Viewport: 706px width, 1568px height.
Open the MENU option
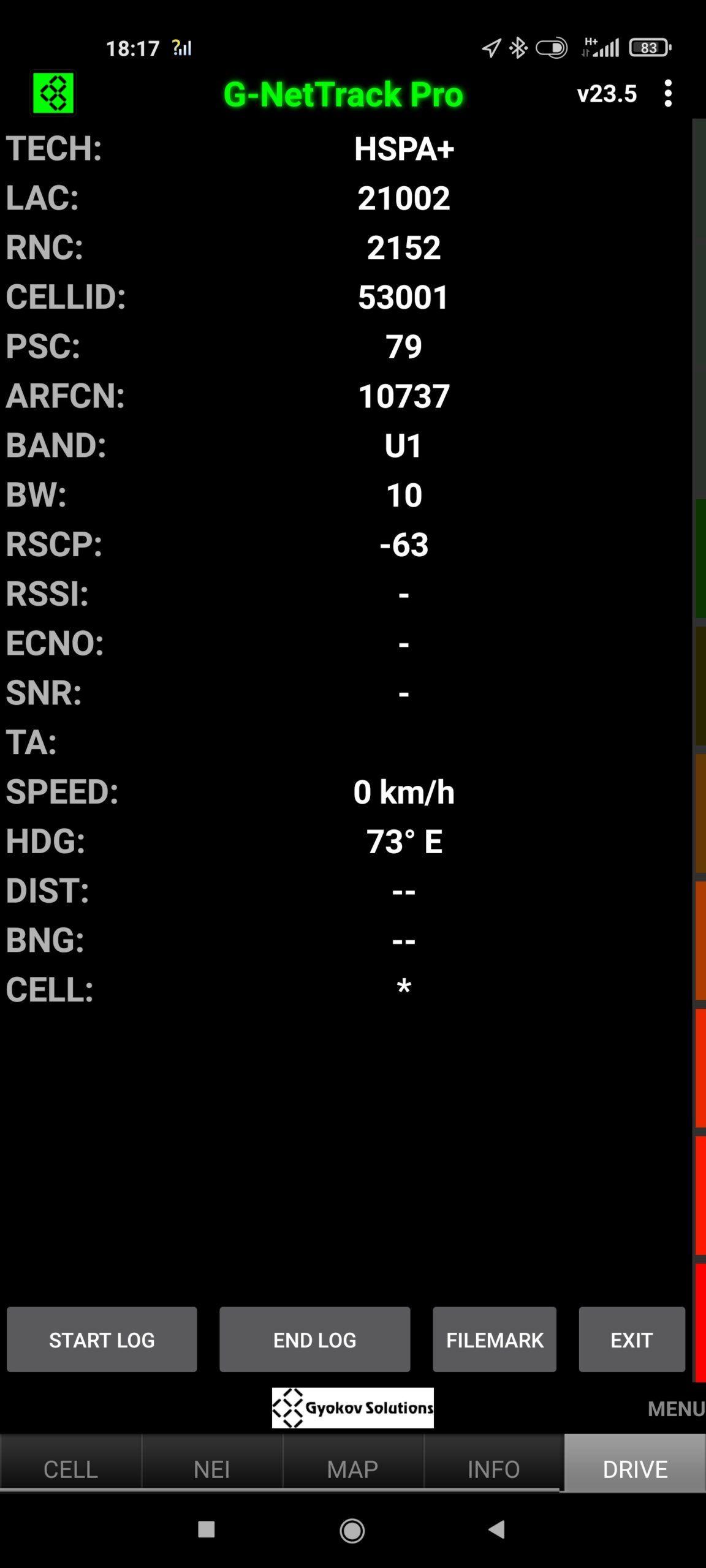point(676,1409)
